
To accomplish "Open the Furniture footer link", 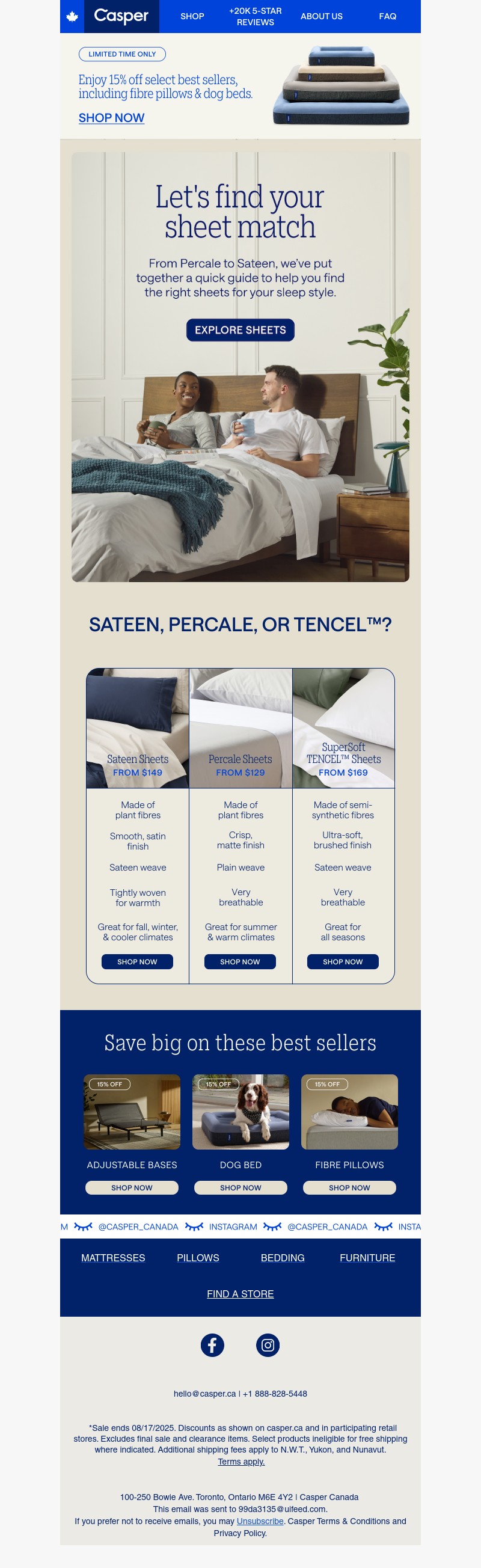I will (x=367, y=1258).
